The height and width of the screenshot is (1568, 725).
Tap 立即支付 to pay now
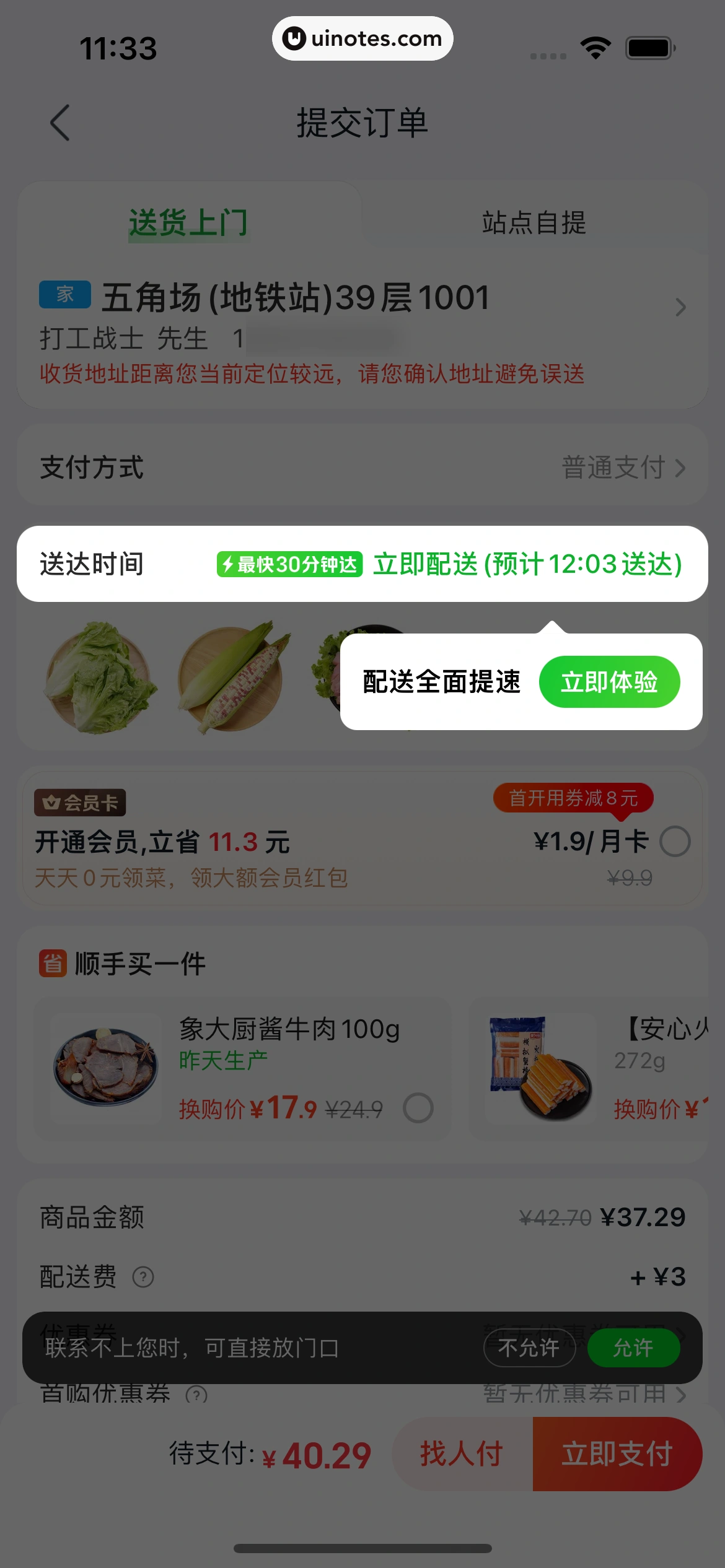click(x=617, y=1453)
